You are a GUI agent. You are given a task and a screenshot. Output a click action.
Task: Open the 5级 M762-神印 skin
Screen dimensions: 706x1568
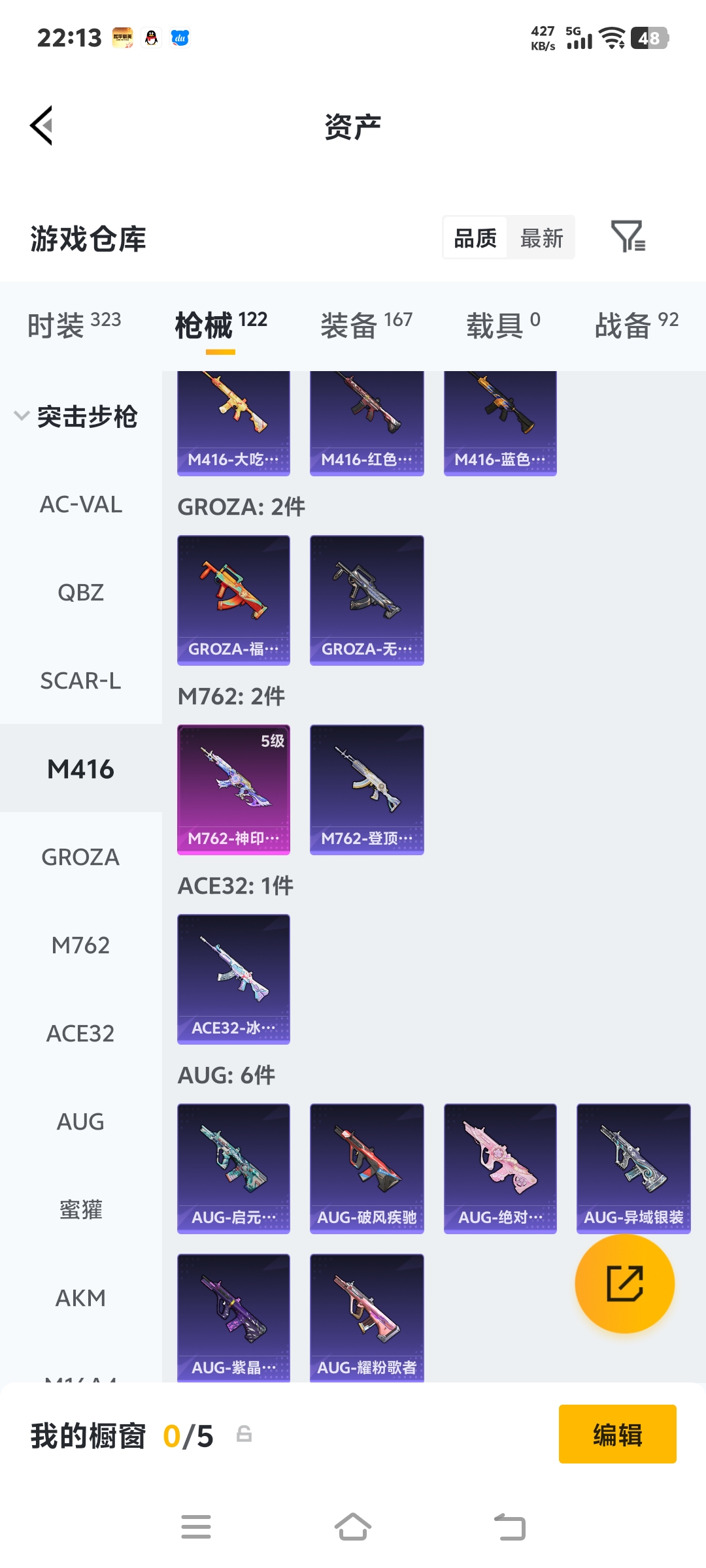[233, 789]
